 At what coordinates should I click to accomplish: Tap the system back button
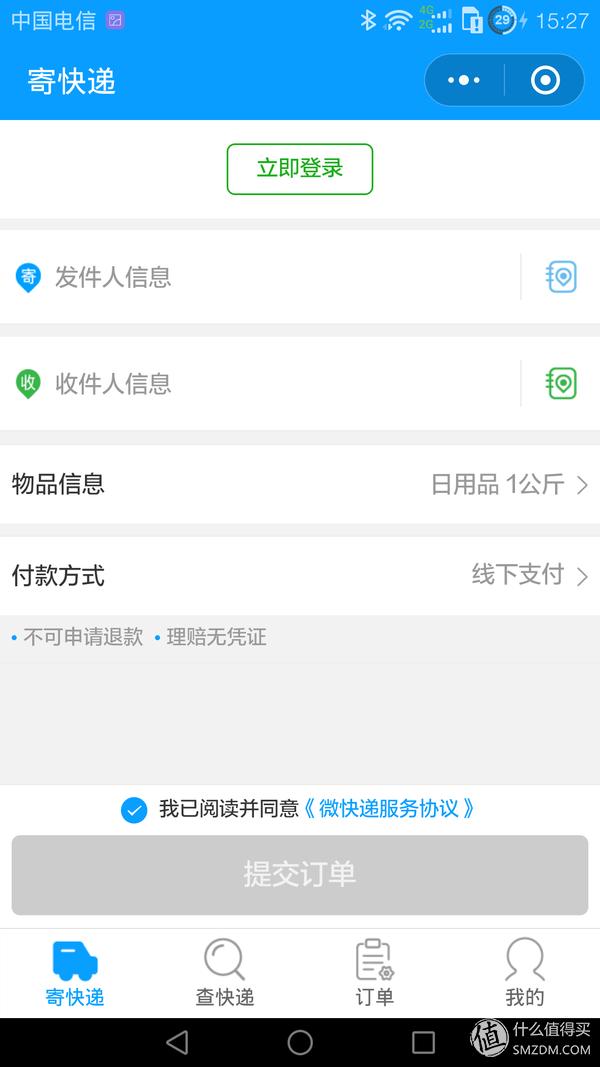[x=177, y=1043]
